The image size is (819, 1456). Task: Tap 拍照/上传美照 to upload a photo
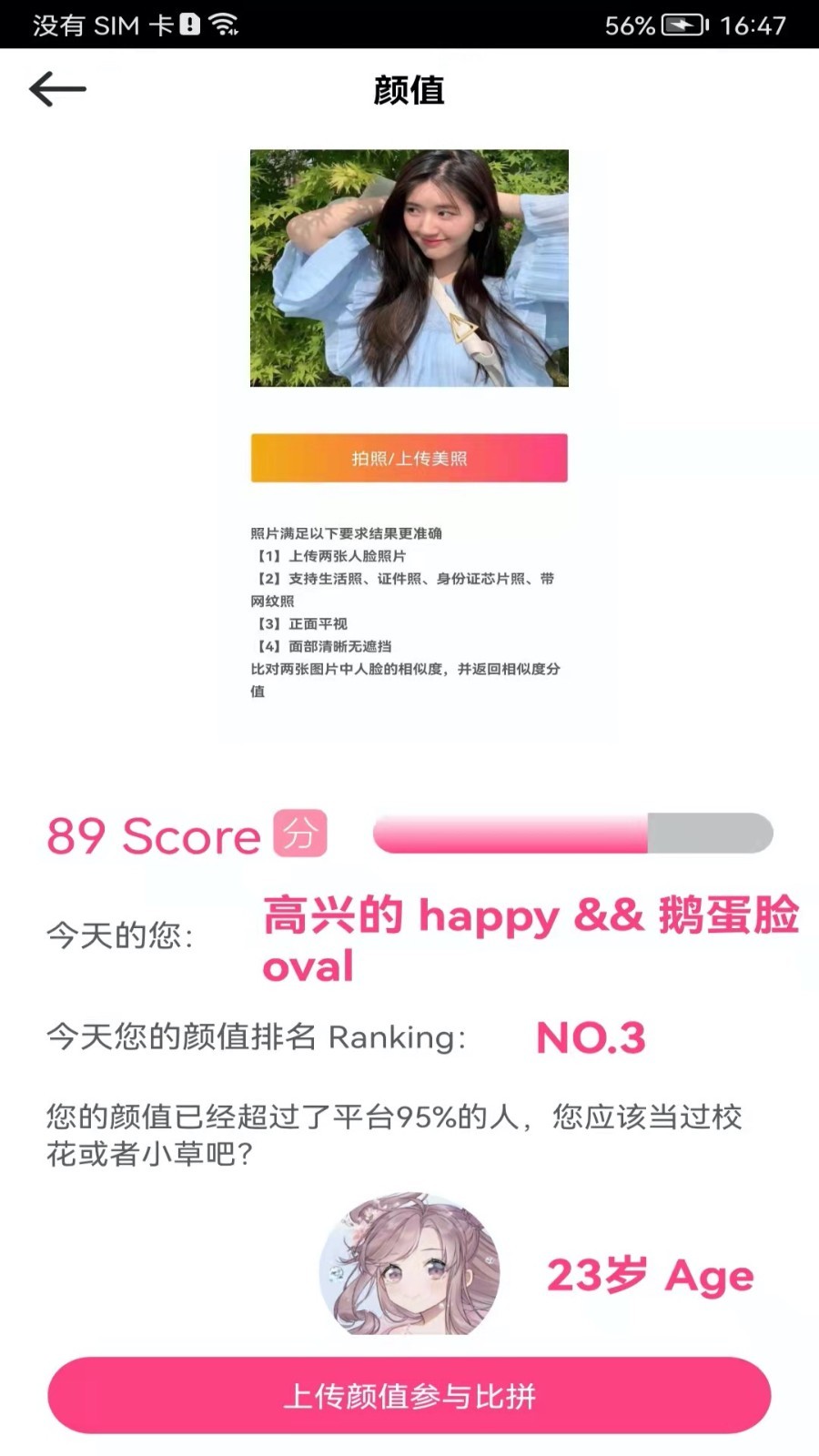coord(409,458)
